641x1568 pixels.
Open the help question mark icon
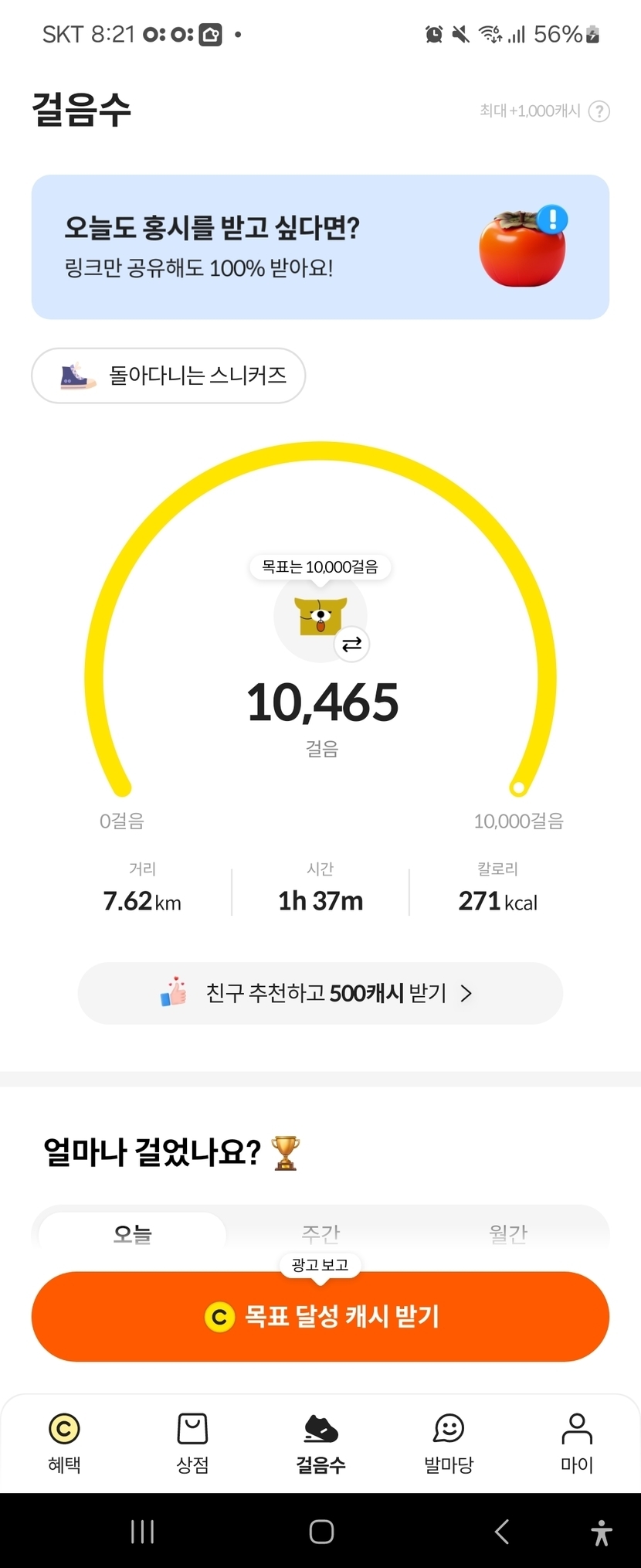pos(599,111)
